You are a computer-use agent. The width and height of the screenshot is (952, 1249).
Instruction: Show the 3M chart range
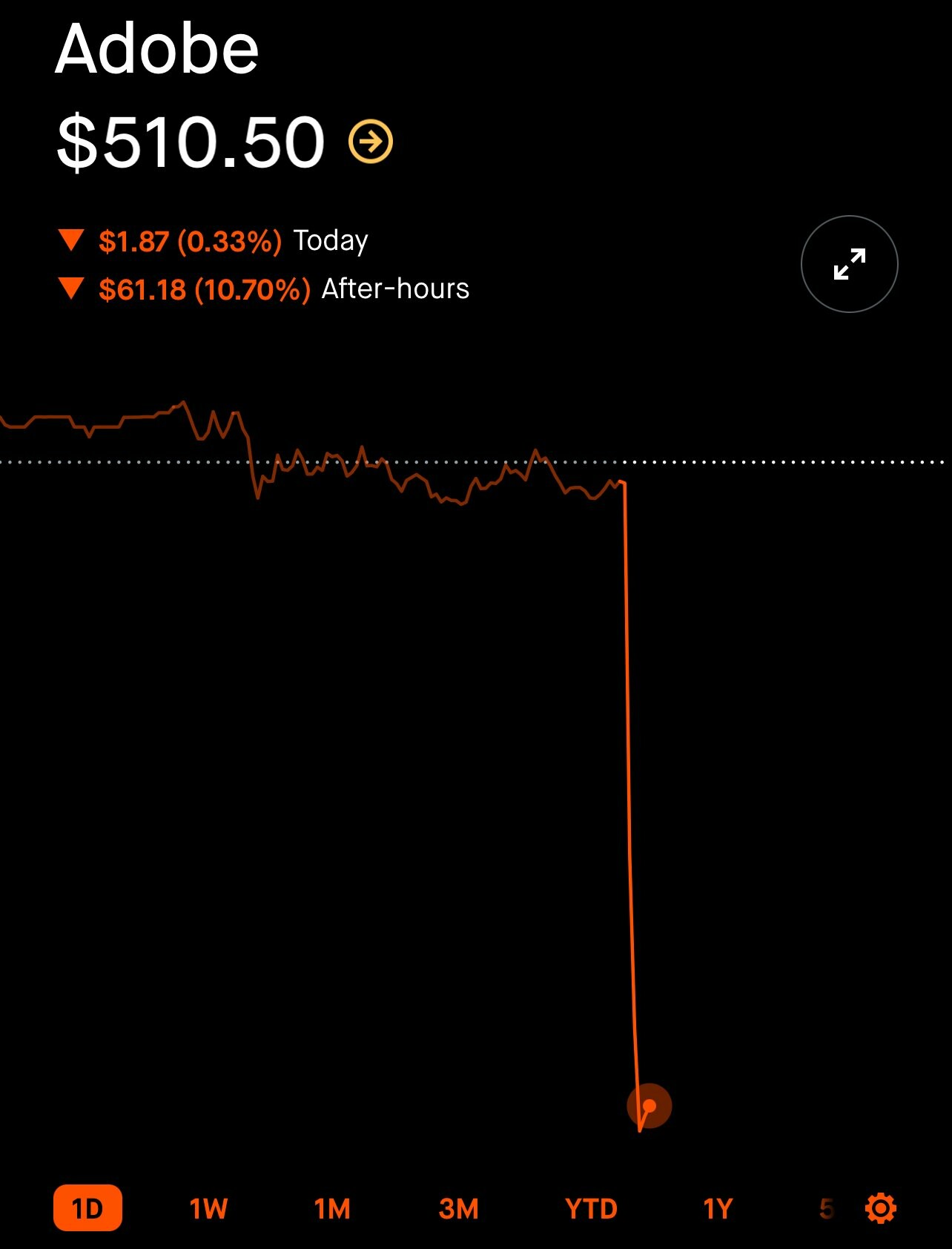(x=458, y=1209)
